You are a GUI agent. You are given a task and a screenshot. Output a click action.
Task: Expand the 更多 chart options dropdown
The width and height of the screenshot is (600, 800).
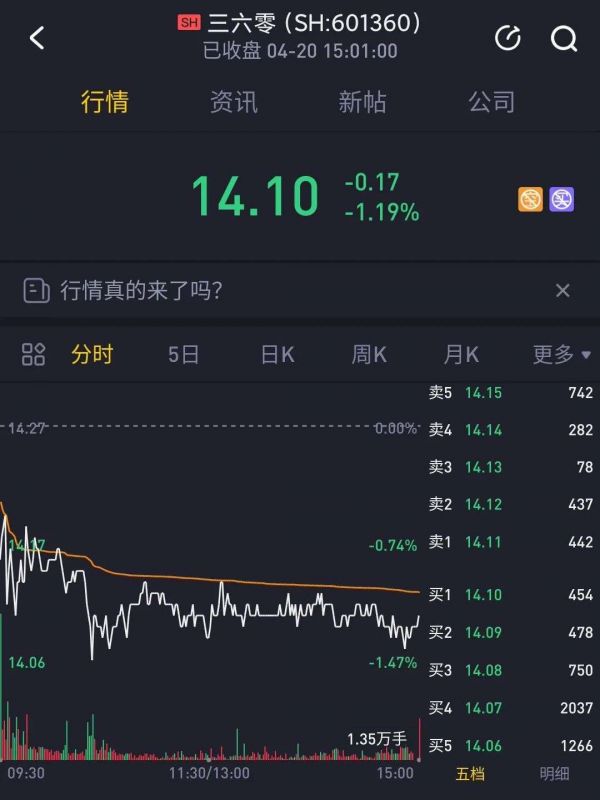pos(561,354)
